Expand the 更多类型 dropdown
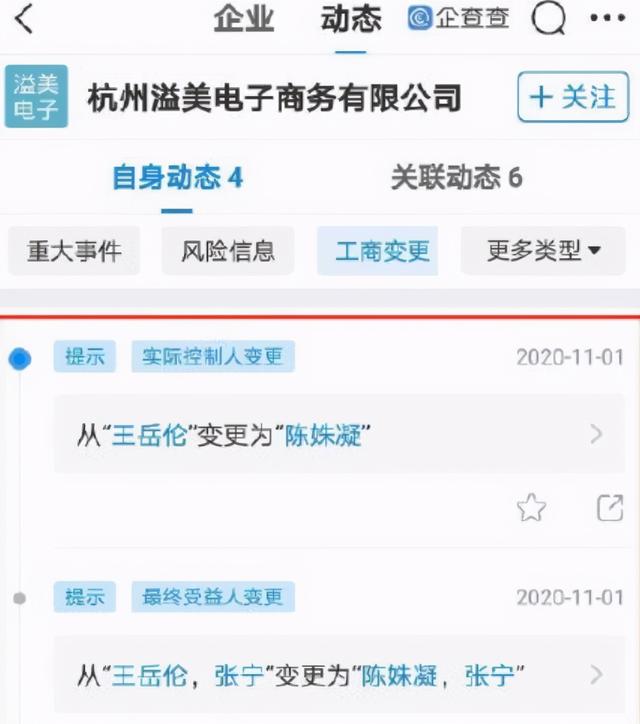The height and width of the screenshot is (724, 640). (x=543, y=251)
